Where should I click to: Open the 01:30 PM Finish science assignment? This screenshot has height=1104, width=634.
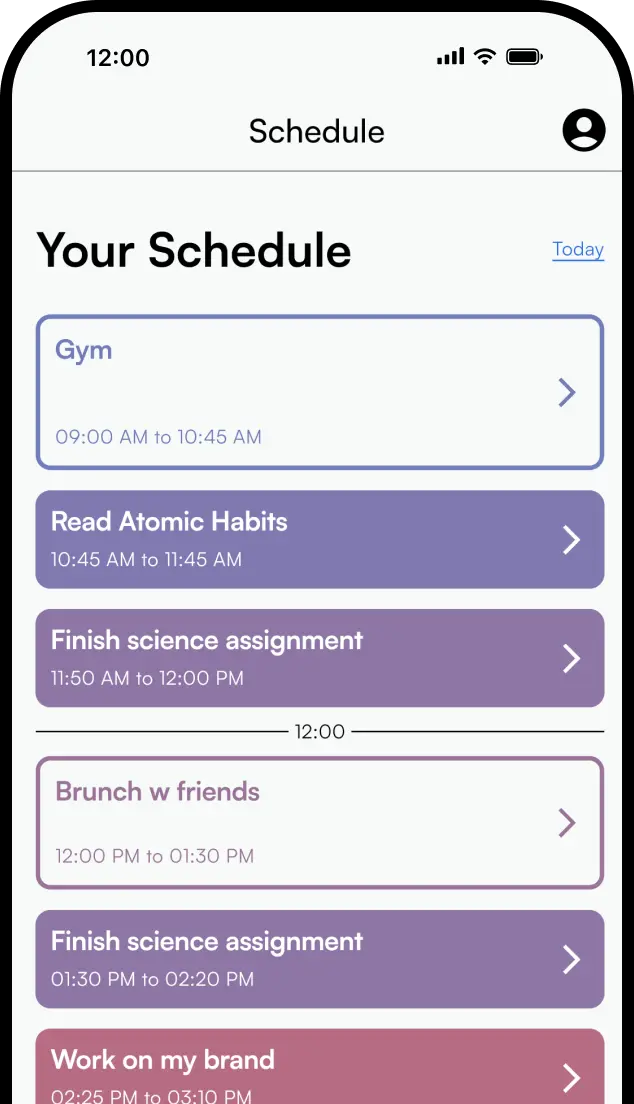(x=320, y=959)
